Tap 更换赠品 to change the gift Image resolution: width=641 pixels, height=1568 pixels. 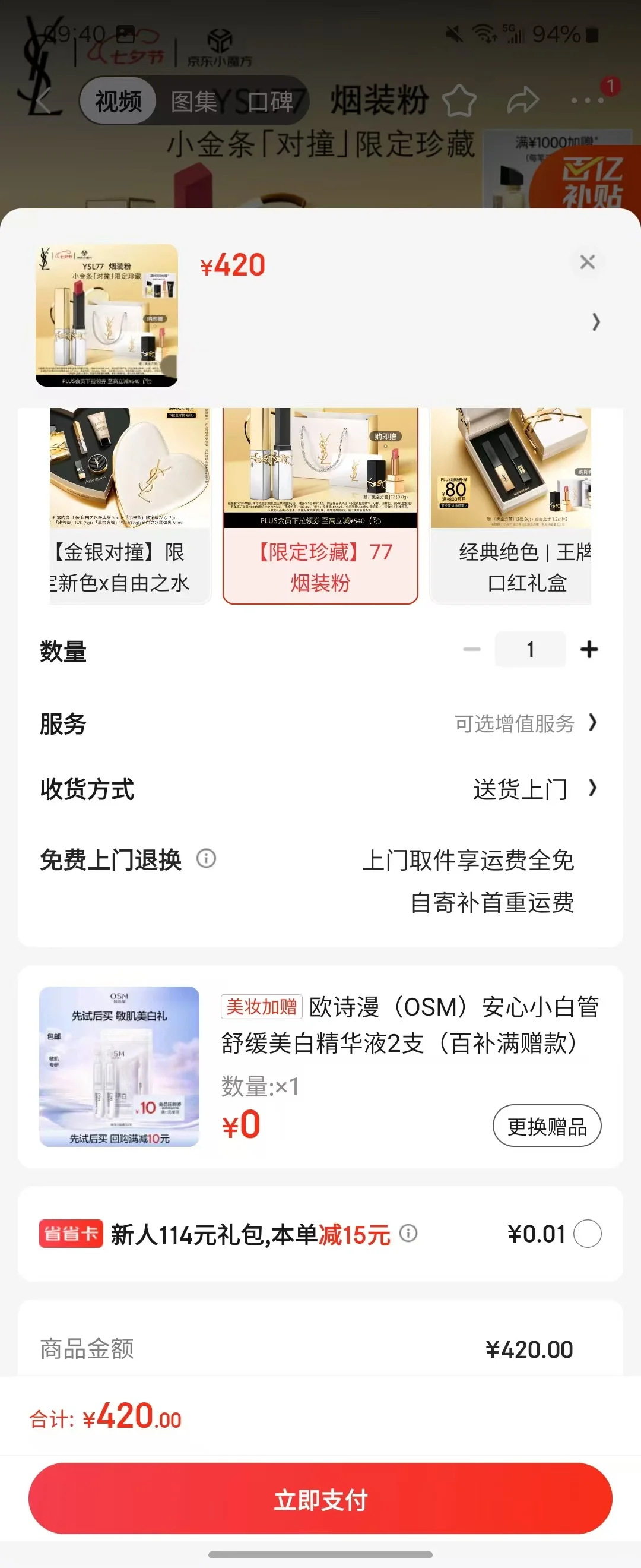547,1126
